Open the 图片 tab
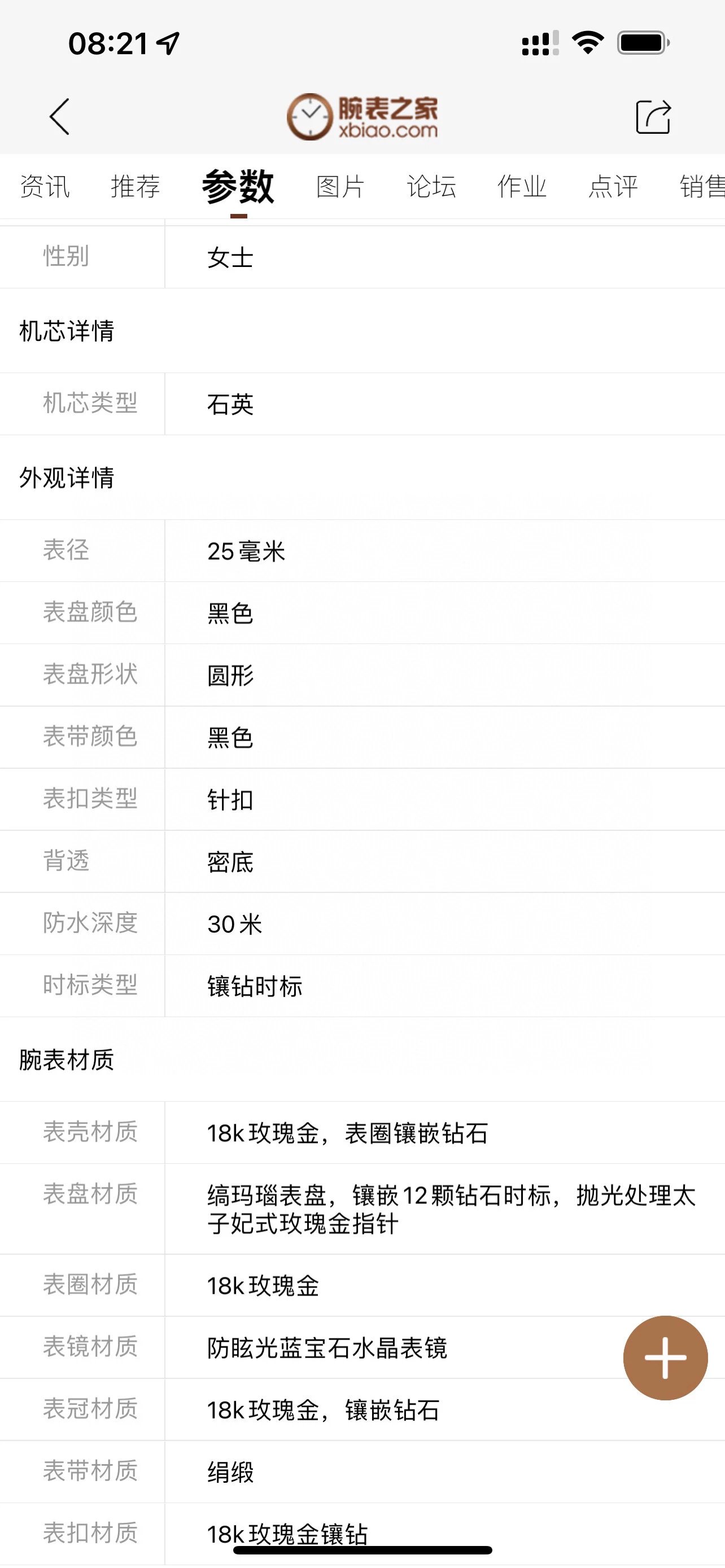Image resolution: width=725 pixels, height=1568 pixels. tap(340, 186)
